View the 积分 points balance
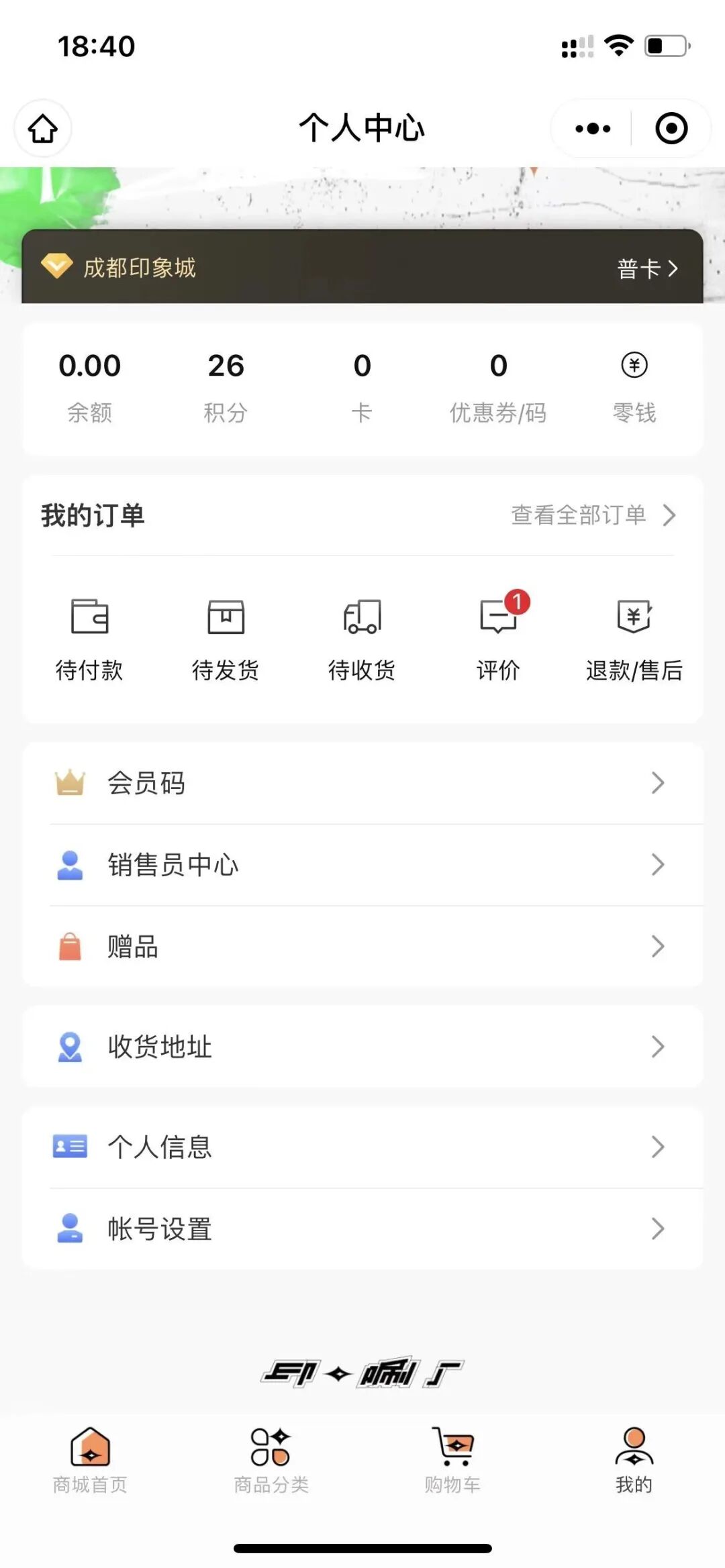The width and height of the screenshot is (725, 1568). coord(226,386)
